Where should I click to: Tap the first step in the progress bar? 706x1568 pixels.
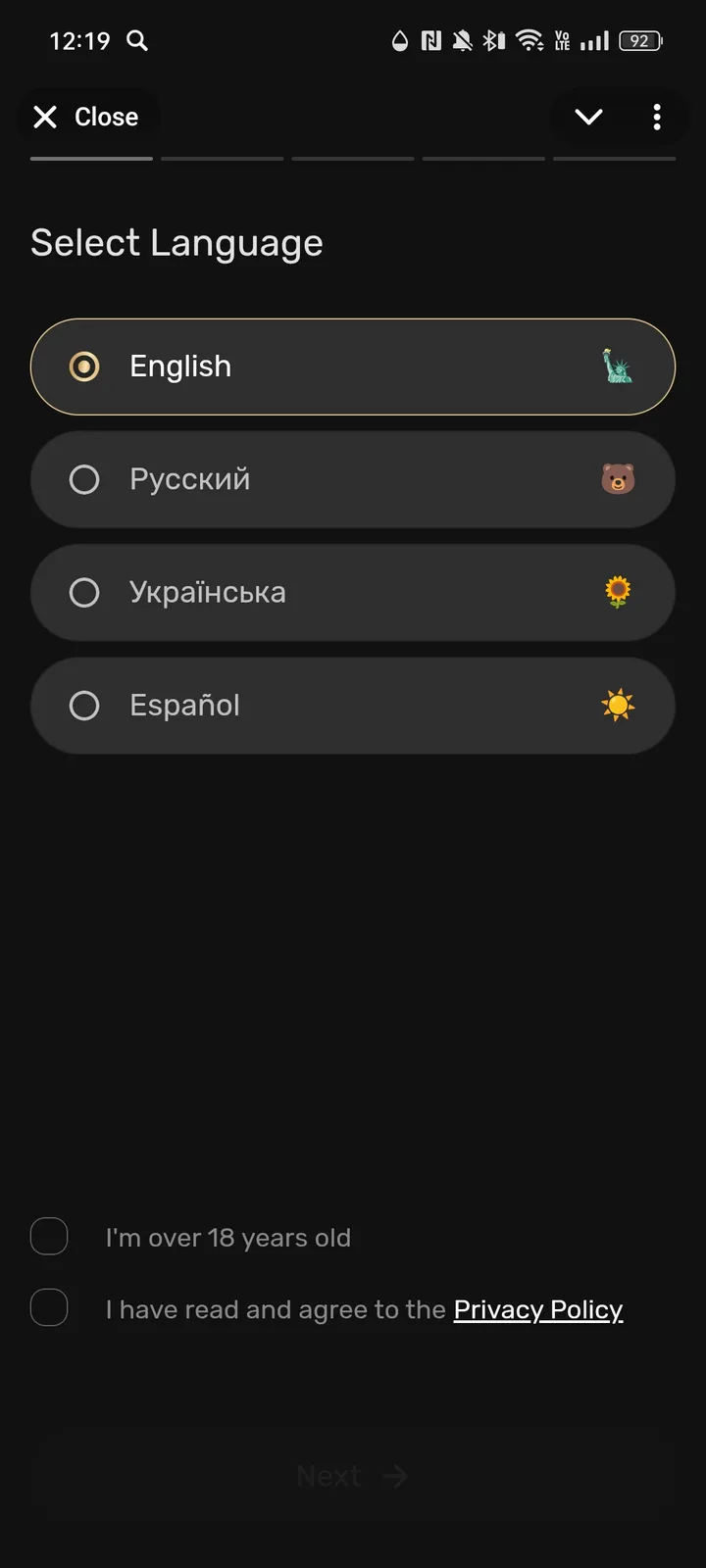90,158
